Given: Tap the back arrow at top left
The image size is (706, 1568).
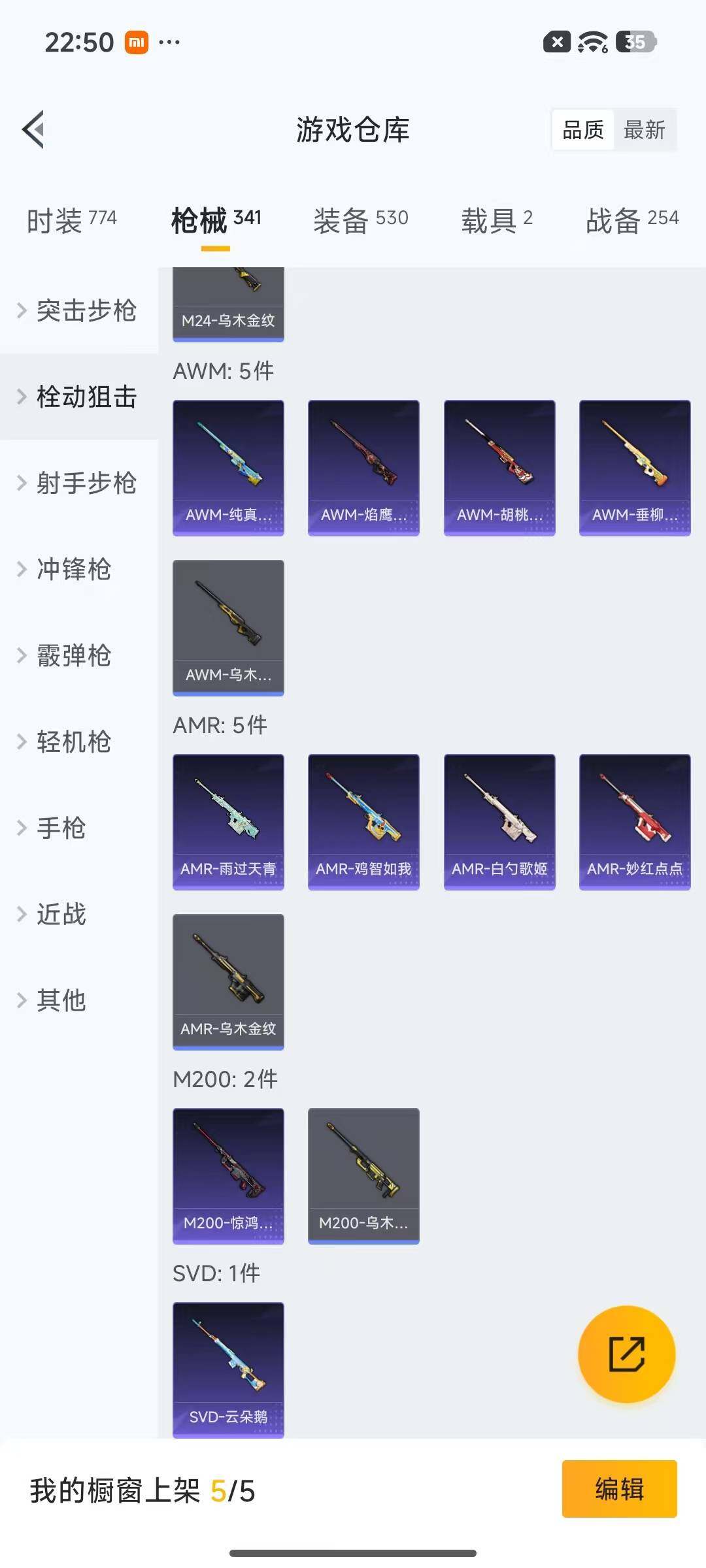Looking at the screenshot, I should 34,129.
